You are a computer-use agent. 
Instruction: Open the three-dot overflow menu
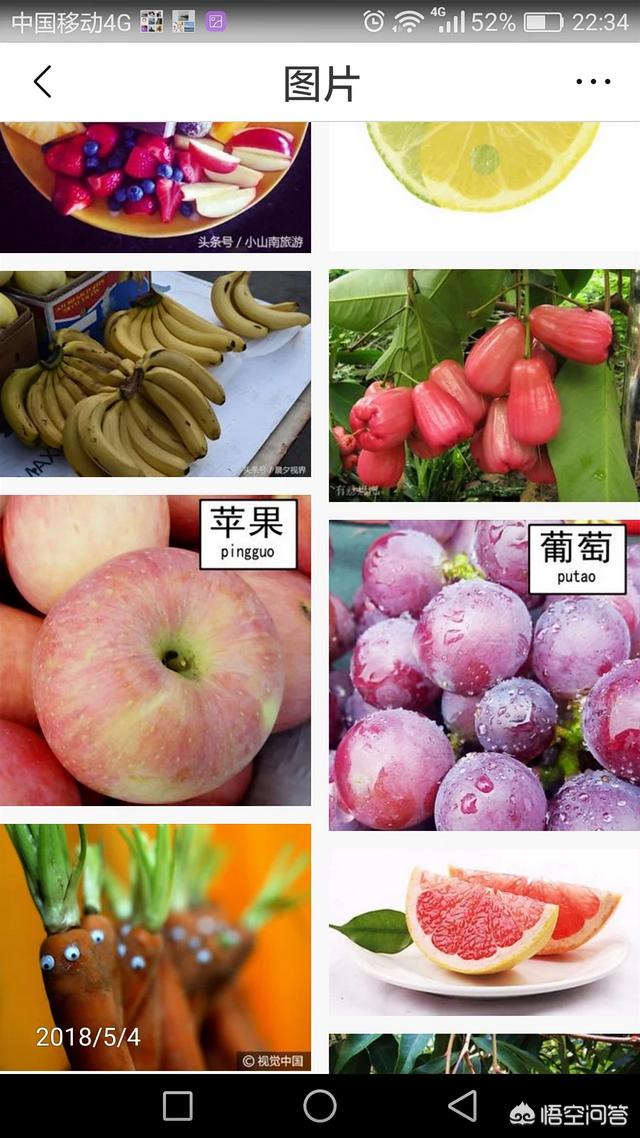click(x=593, y=81)
